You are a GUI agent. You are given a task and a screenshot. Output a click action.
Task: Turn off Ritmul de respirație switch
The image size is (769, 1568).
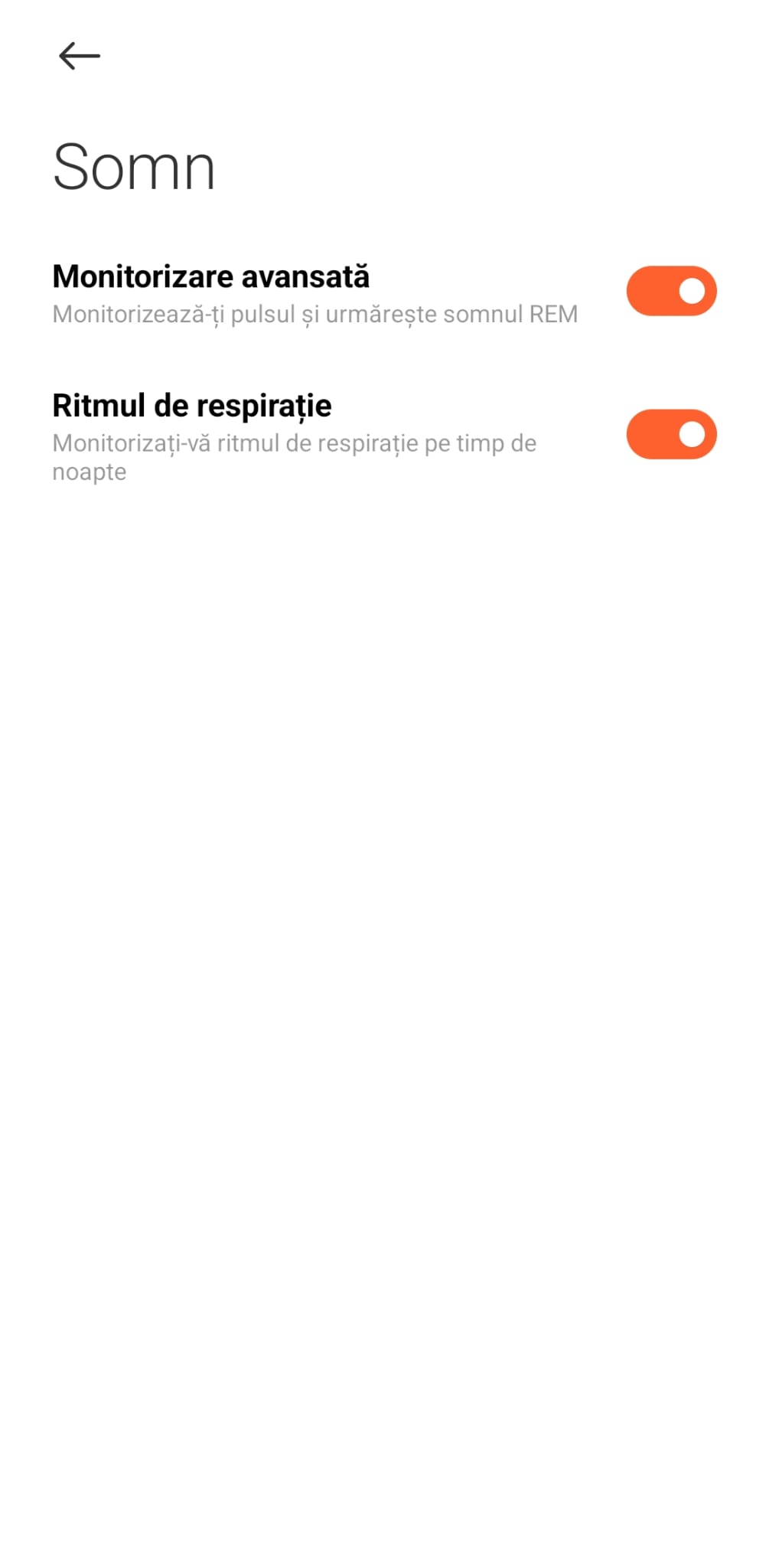tap(671, 434)
